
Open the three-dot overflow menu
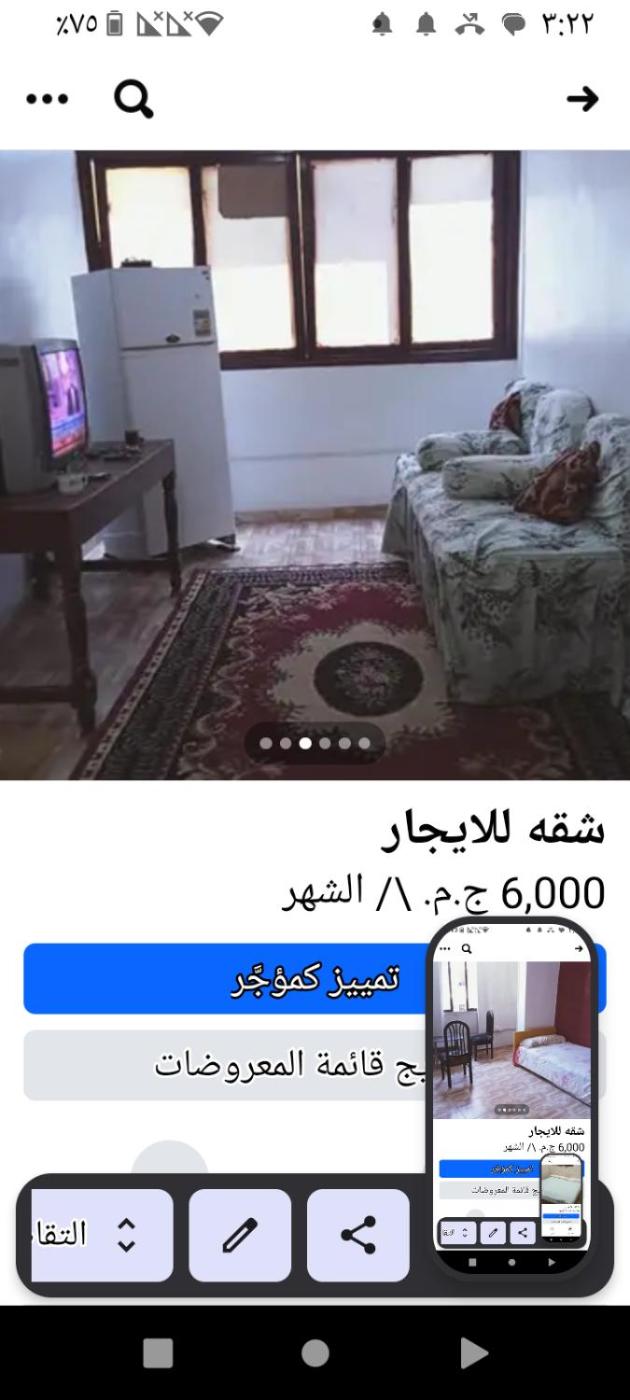47,99
